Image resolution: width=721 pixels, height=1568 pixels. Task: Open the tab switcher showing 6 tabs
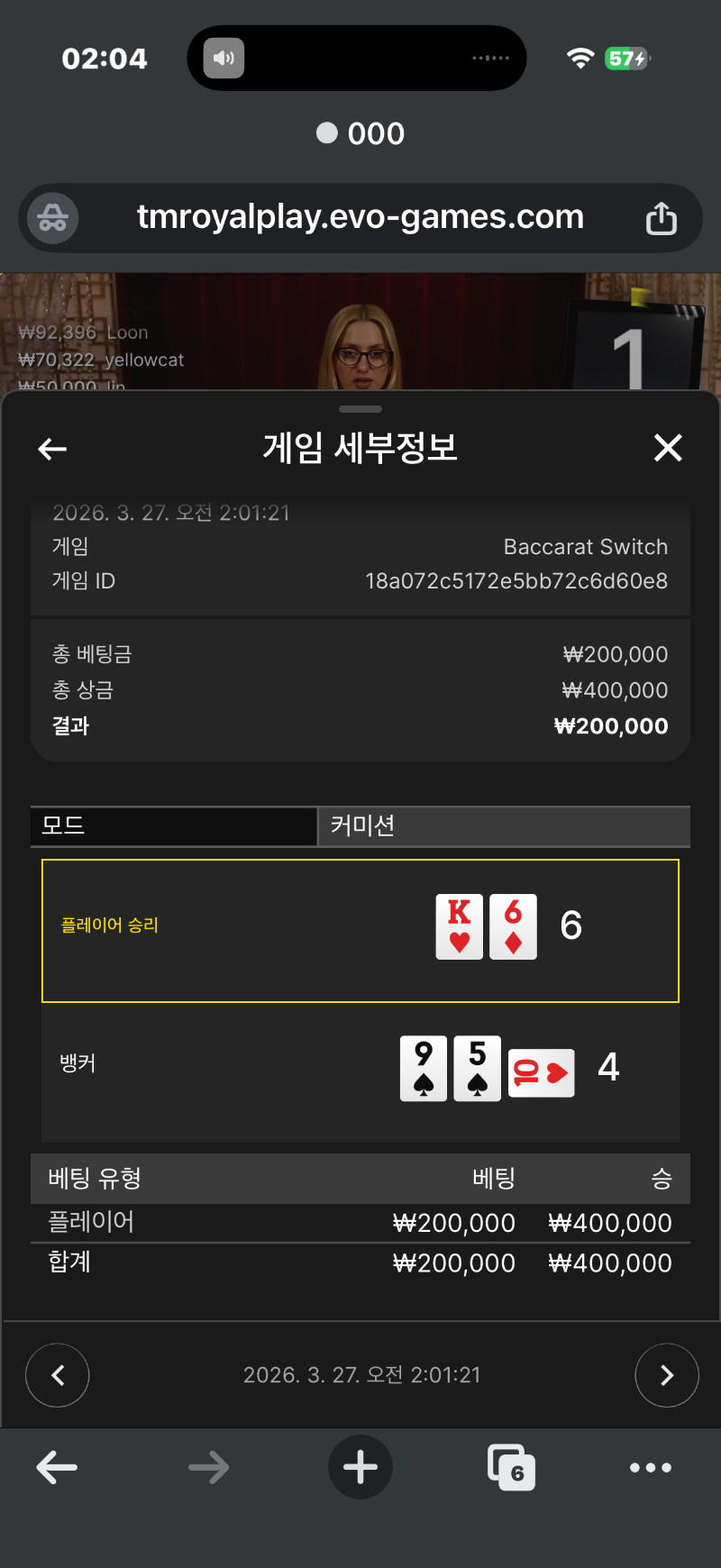click(x=511, y=1467)
